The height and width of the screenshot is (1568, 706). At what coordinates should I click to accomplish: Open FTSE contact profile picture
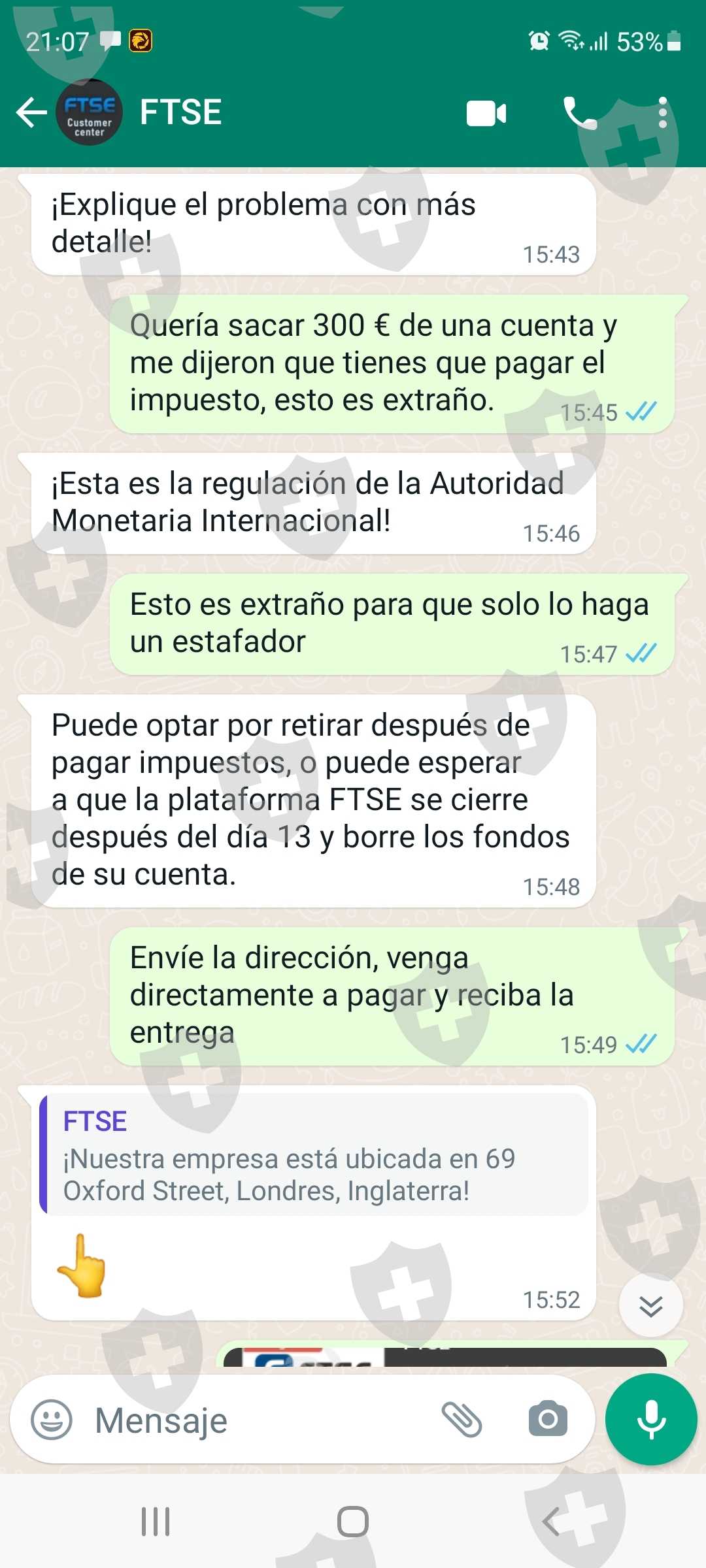click(x=90, y=112)
